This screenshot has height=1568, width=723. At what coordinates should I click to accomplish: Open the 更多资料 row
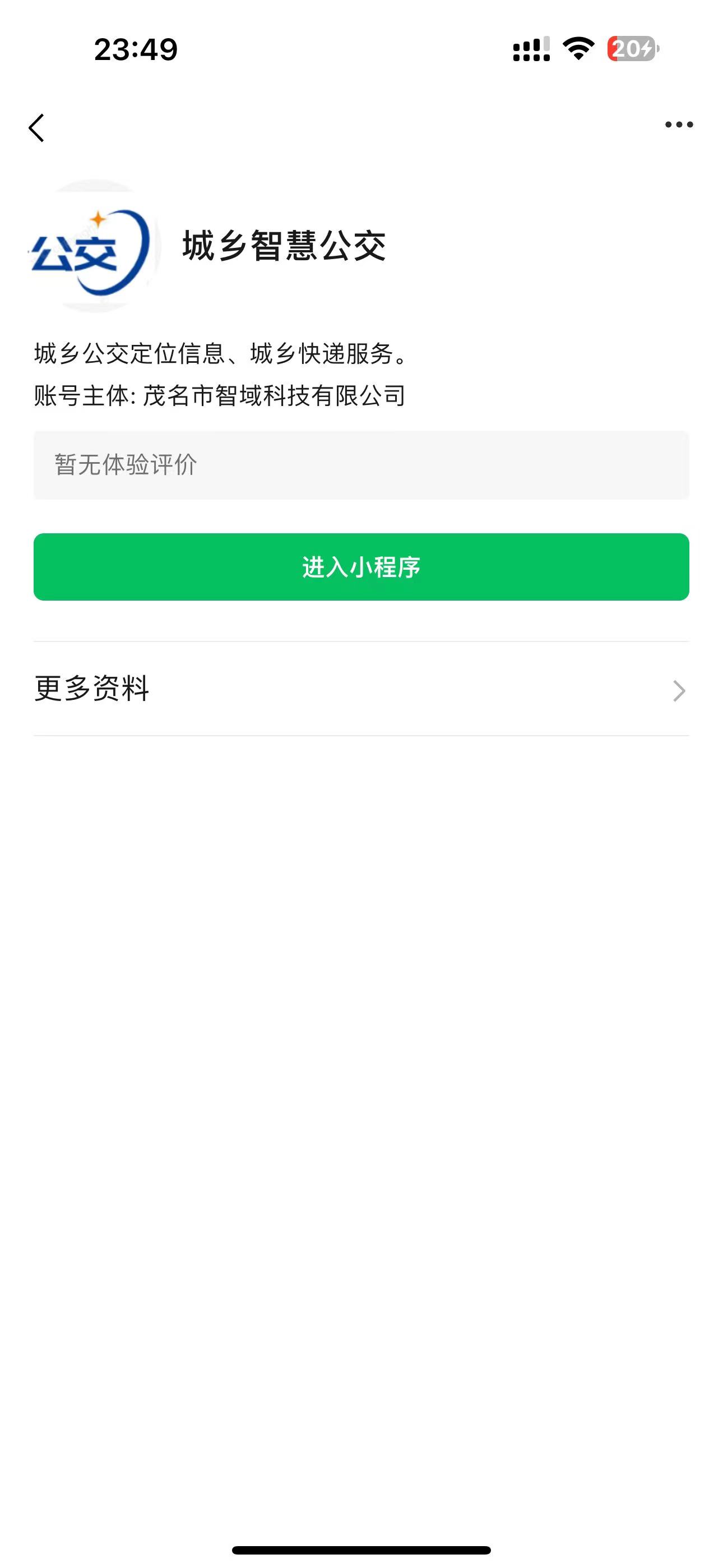[361, 689]
